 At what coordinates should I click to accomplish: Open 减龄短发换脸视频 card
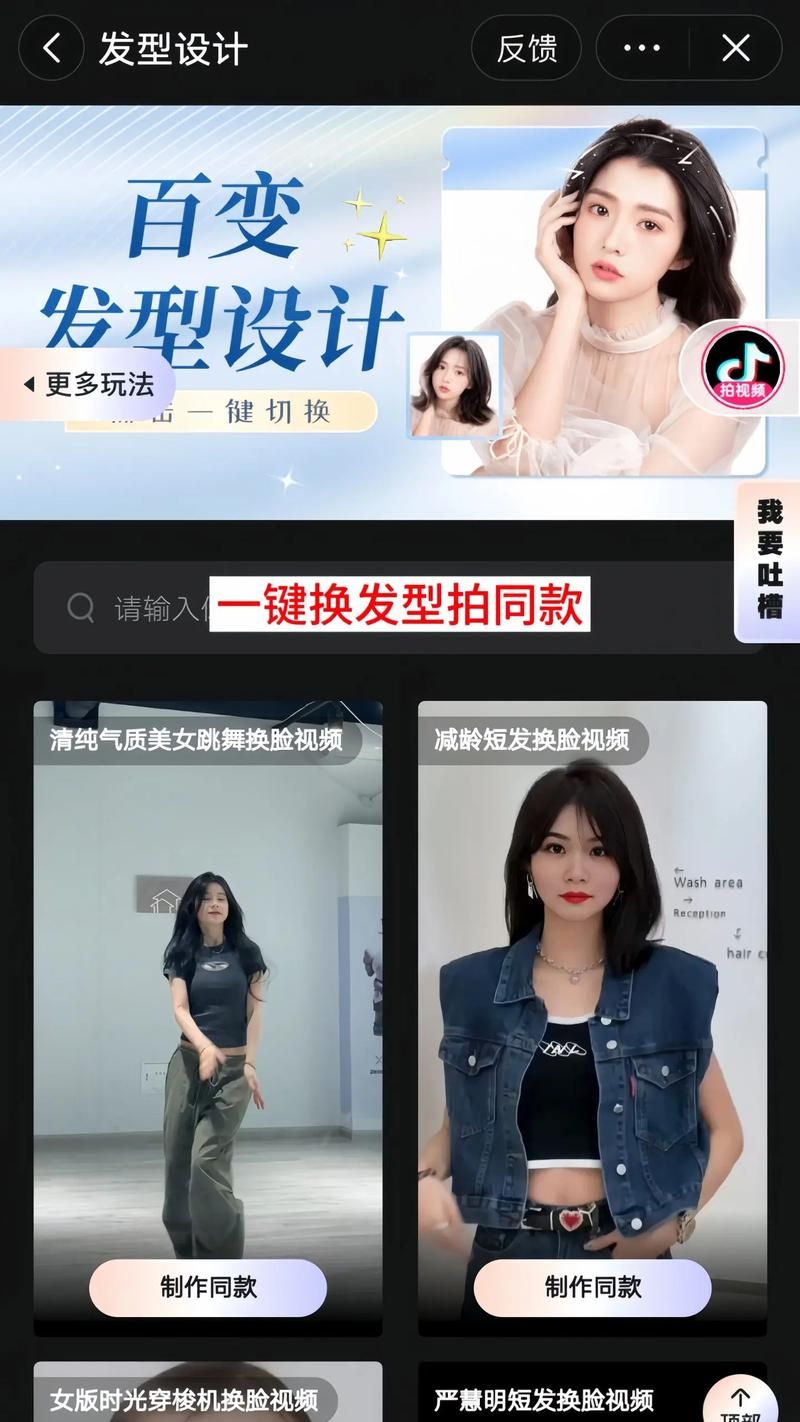tap(592, 980)
